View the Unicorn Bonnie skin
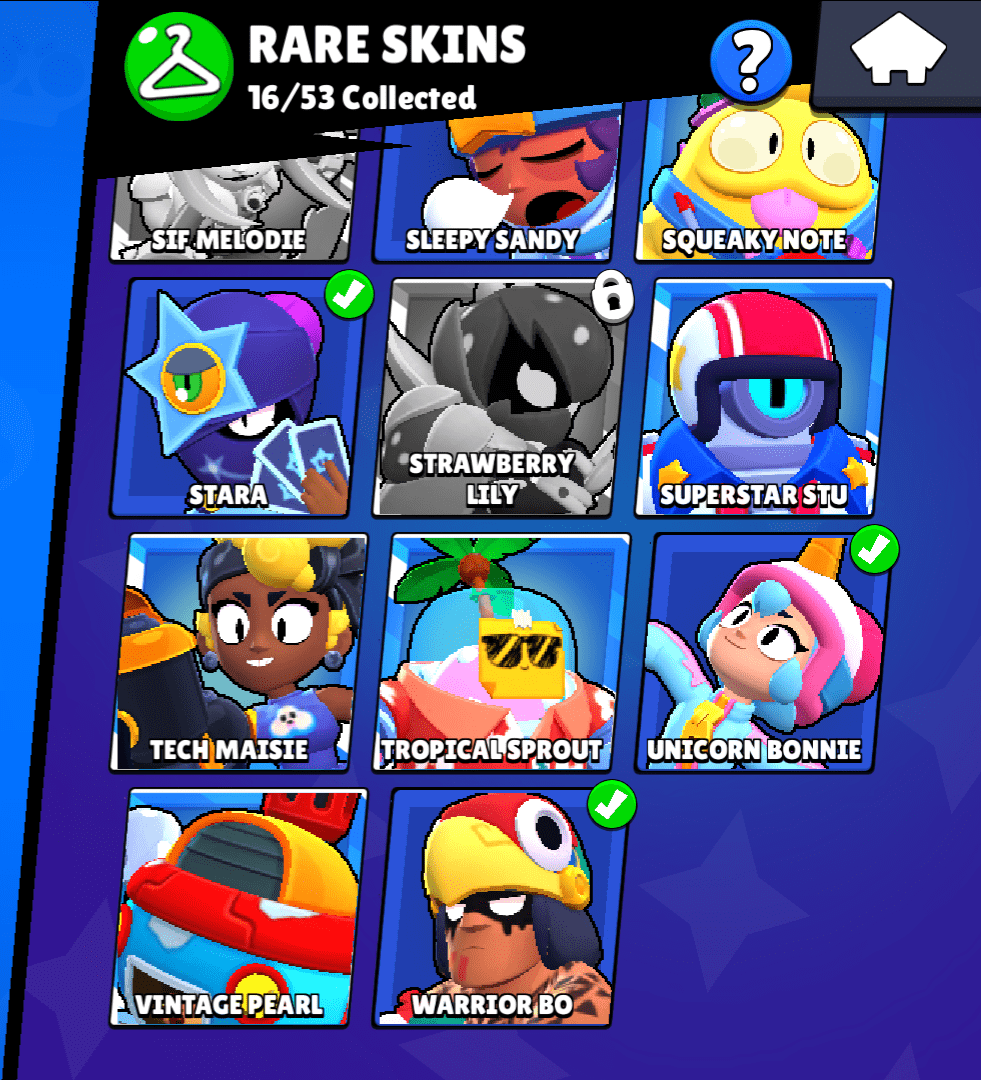The width and height of the screenshot is (981, 1080). tap(762, 652)
